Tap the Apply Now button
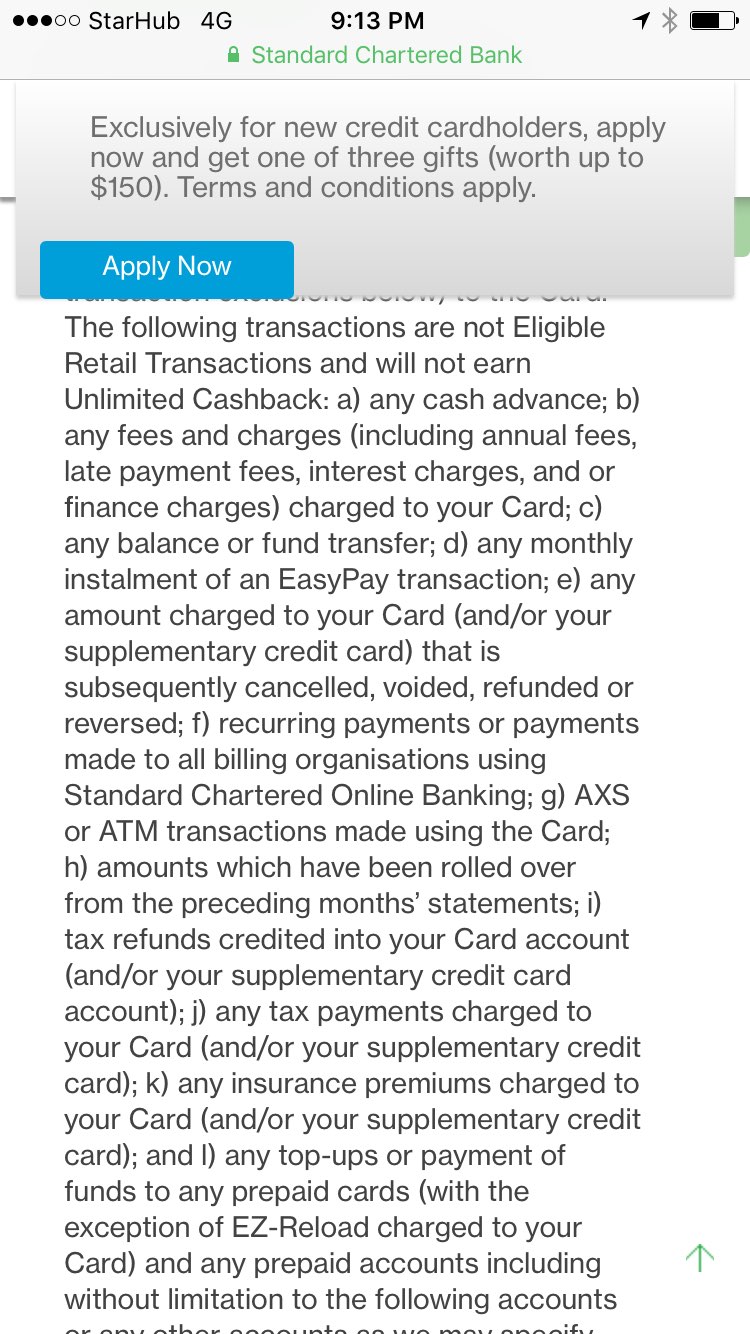750x1334 pixels. tap(167, 268)
